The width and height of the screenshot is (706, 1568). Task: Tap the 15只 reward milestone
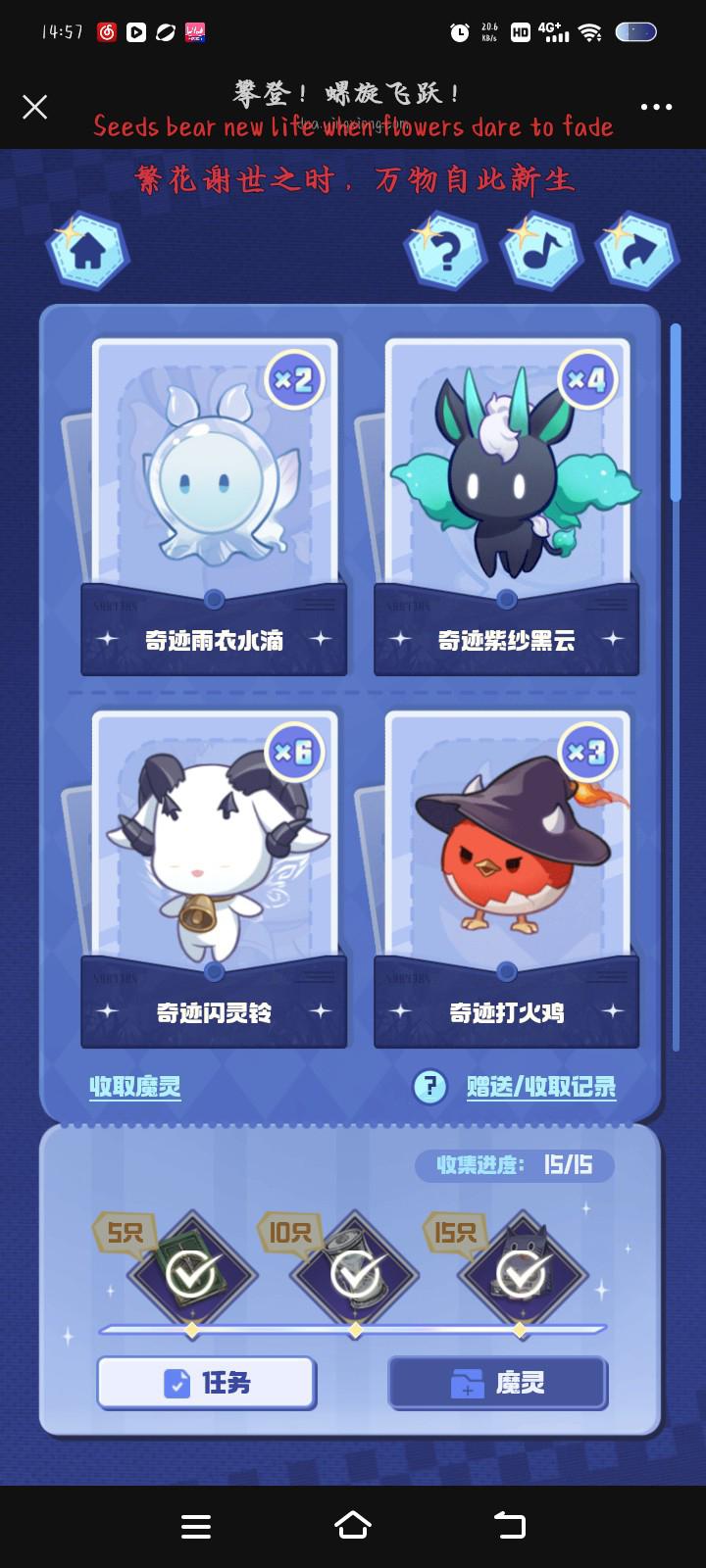[x=522, y=1274]
